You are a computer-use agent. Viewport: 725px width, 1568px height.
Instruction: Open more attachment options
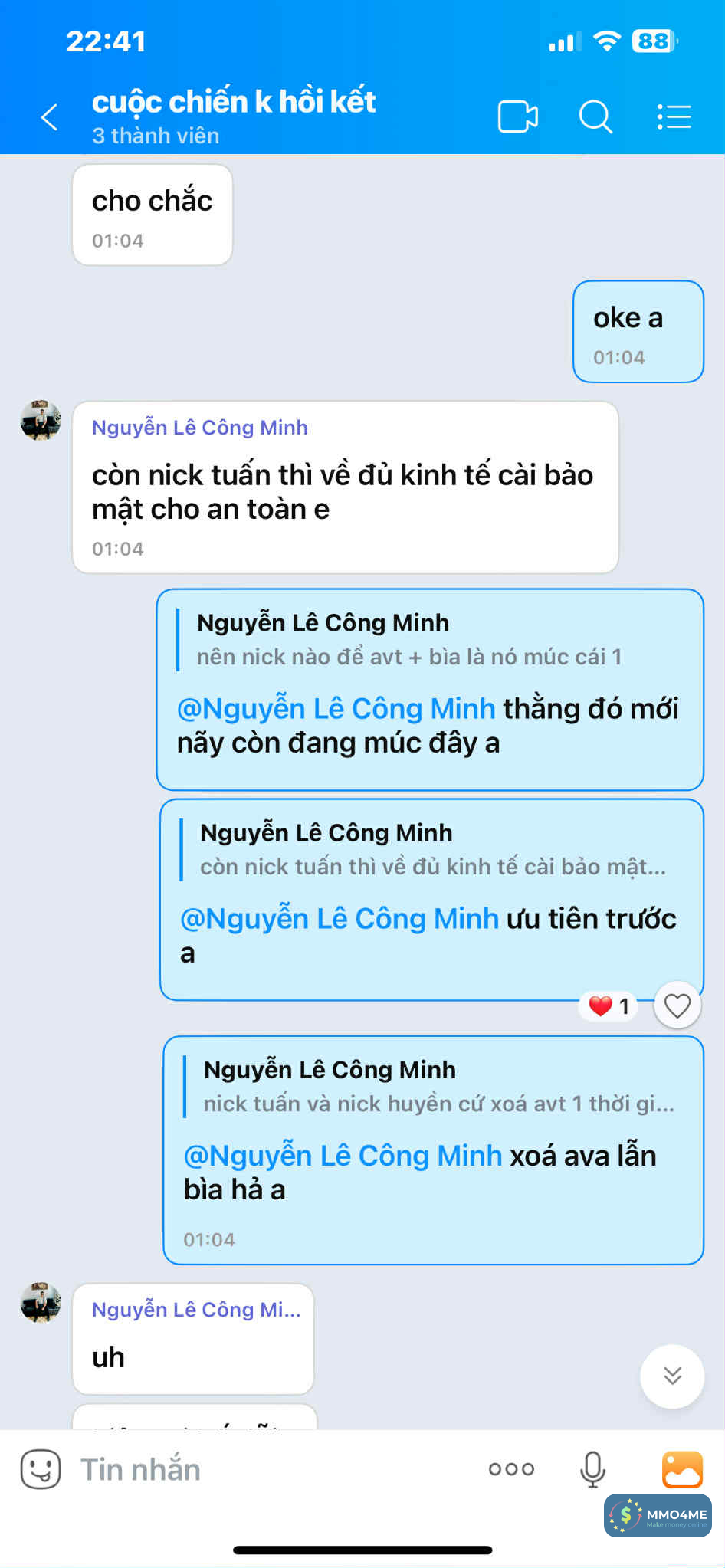coord(511,1469)
